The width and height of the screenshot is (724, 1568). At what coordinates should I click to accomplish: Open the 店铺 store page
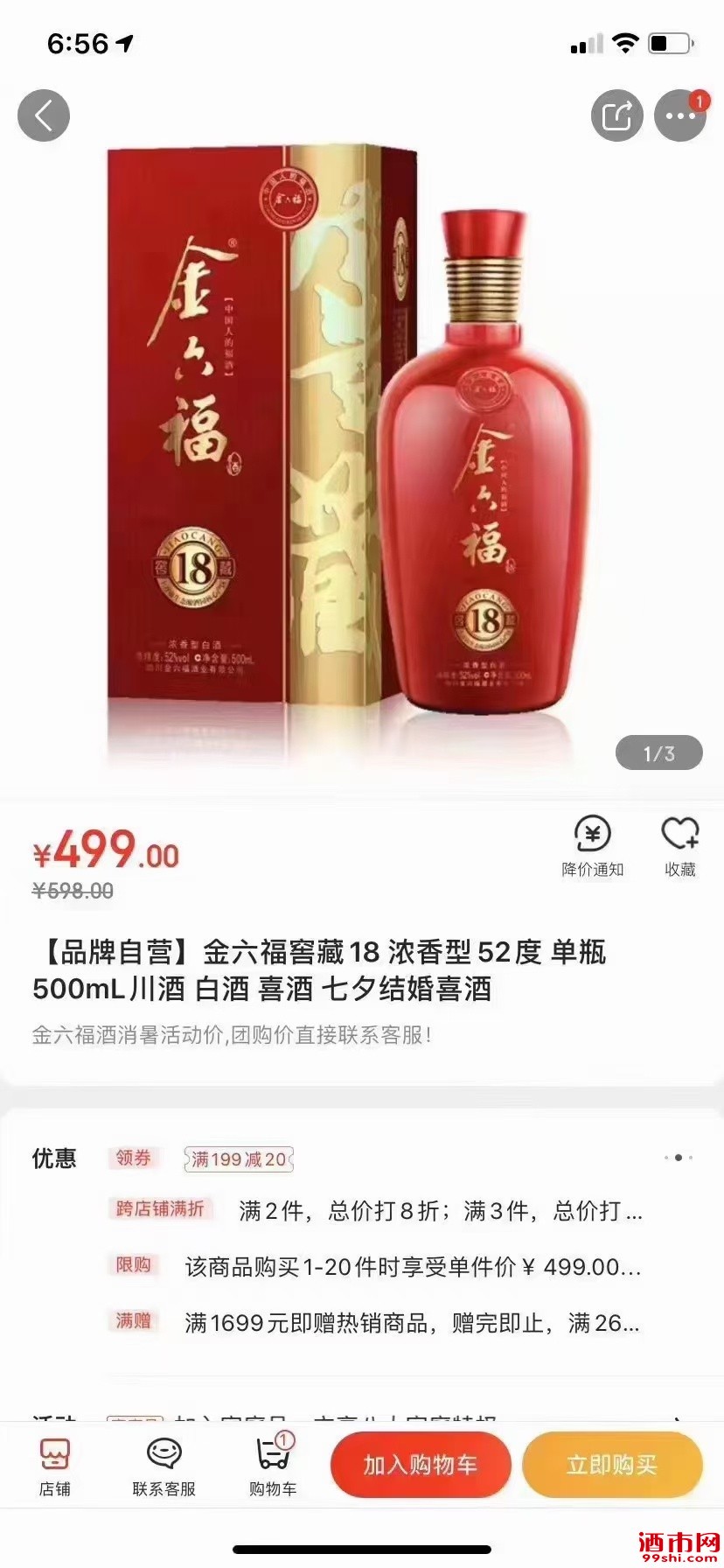click(x=54, y=1466)
